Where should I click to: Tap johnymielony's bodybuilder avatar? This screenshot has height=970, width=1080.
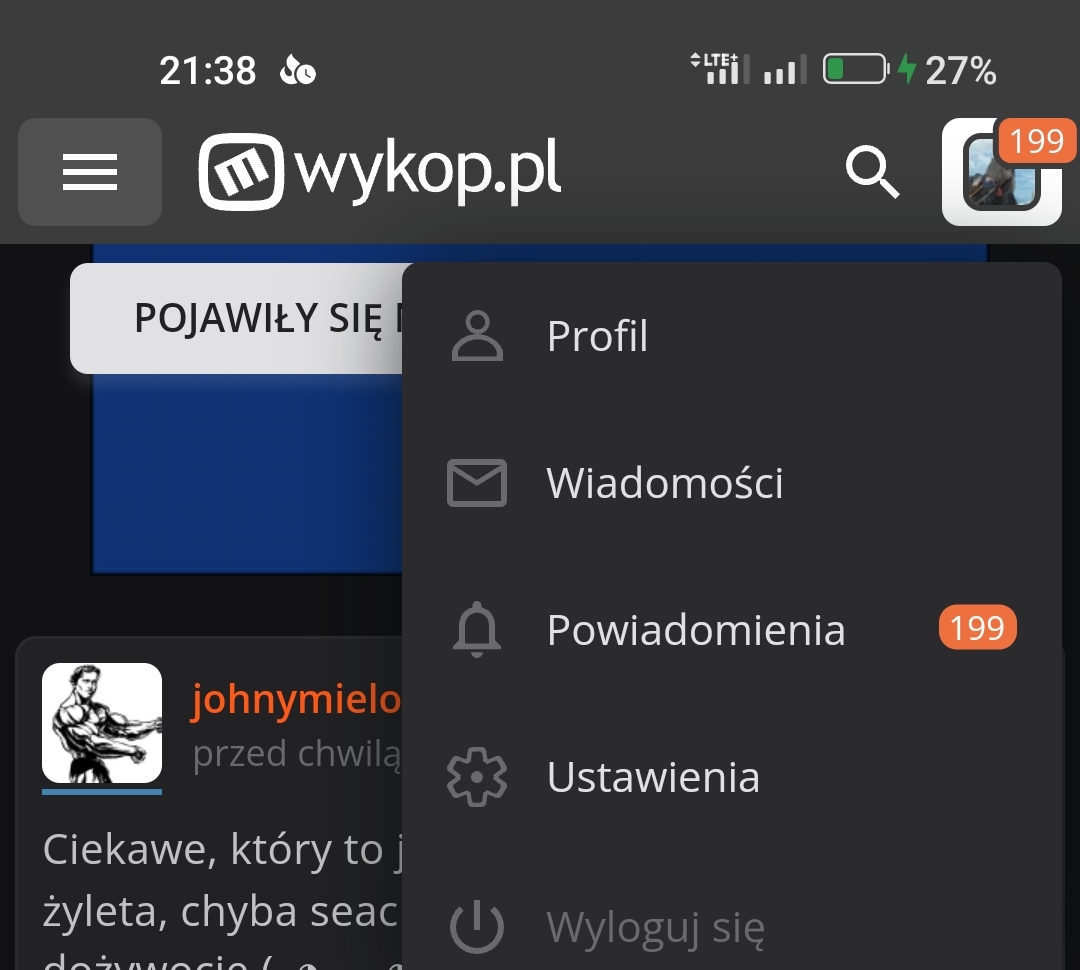coord(102,723)
